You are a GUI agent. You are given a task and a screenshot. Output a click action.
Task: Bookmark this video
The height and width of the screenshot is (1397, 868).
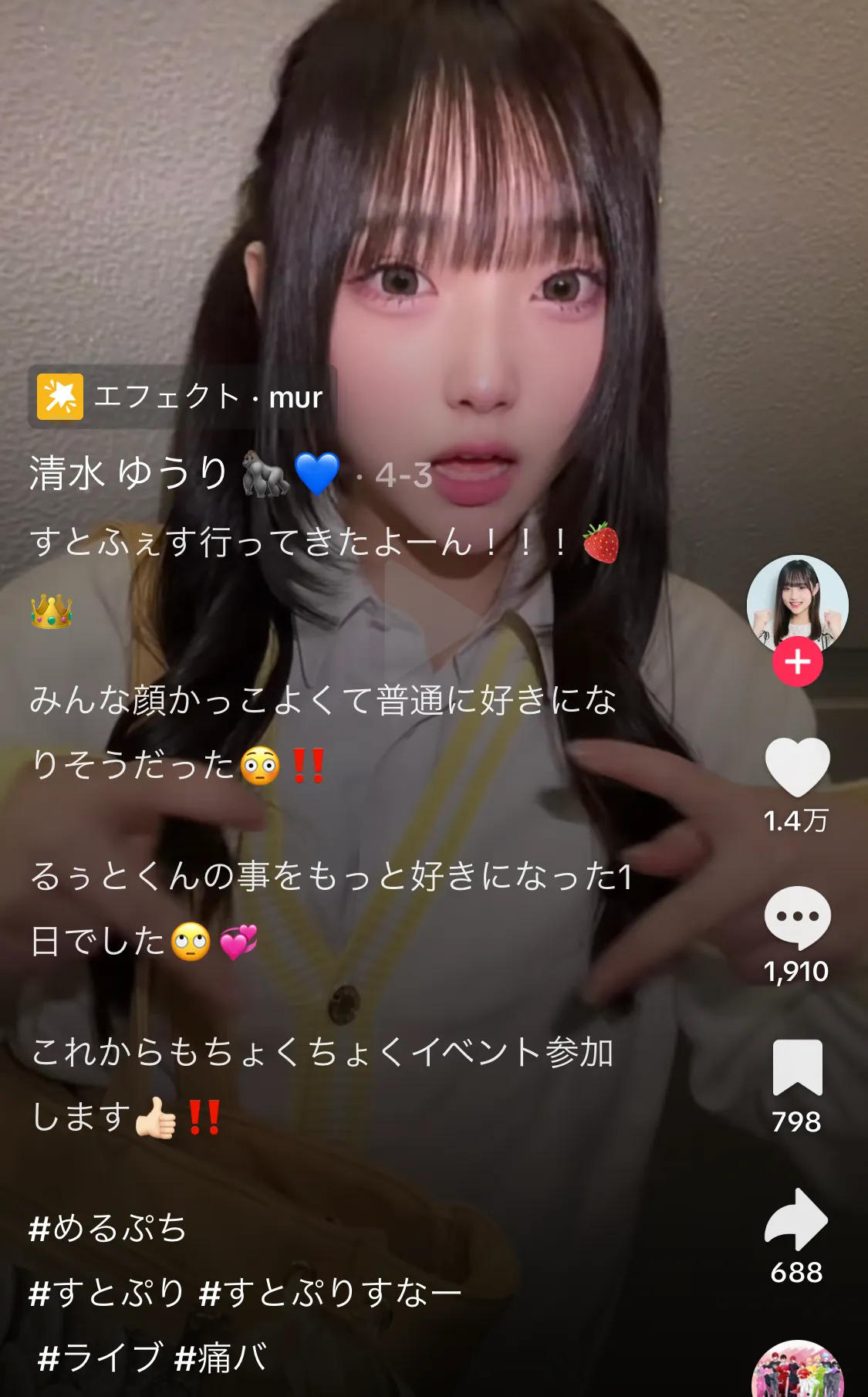click(797, 1067)
